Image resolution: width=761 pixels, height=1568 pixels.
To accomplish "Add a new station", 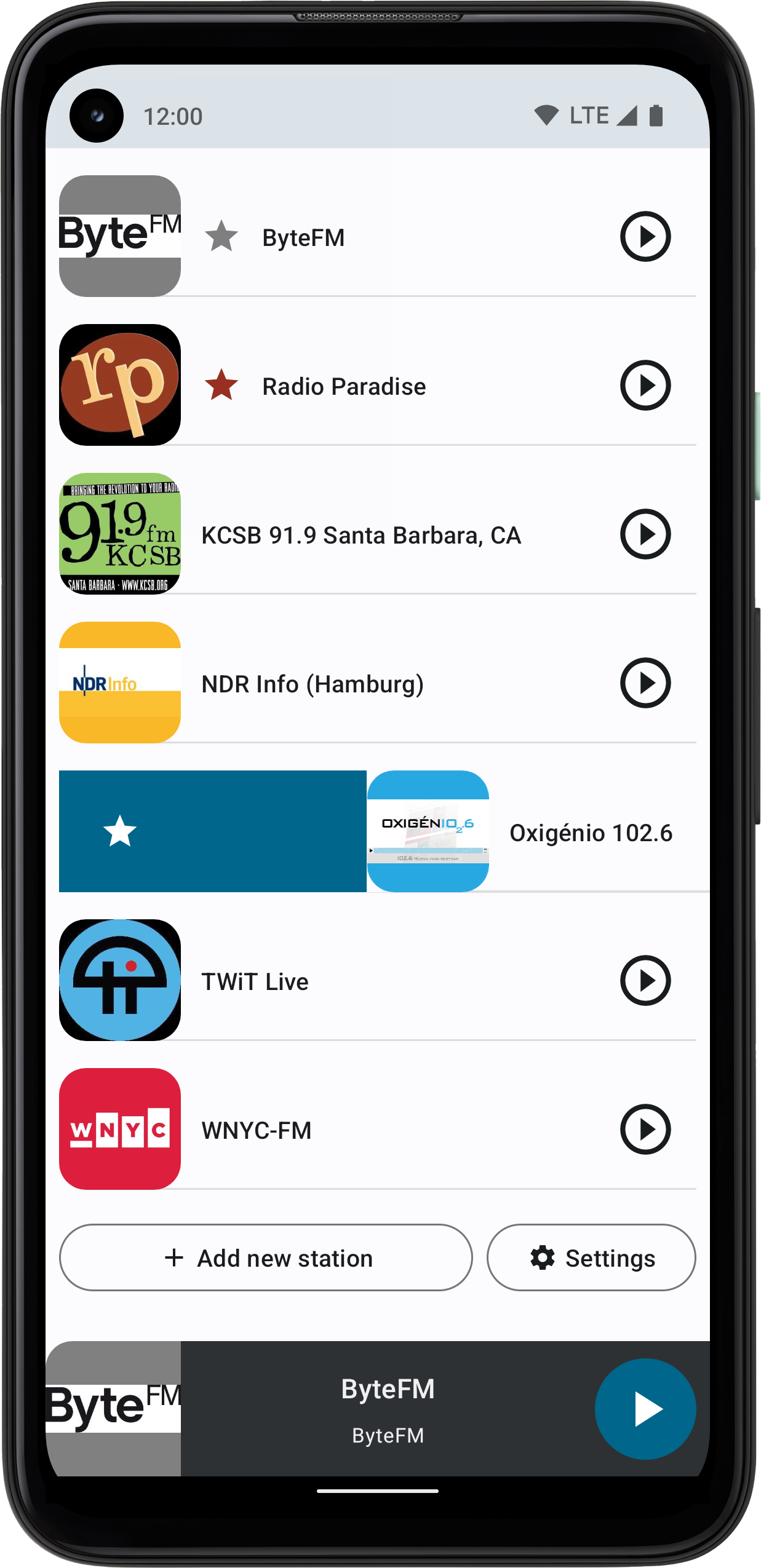I will [266, 1257].
